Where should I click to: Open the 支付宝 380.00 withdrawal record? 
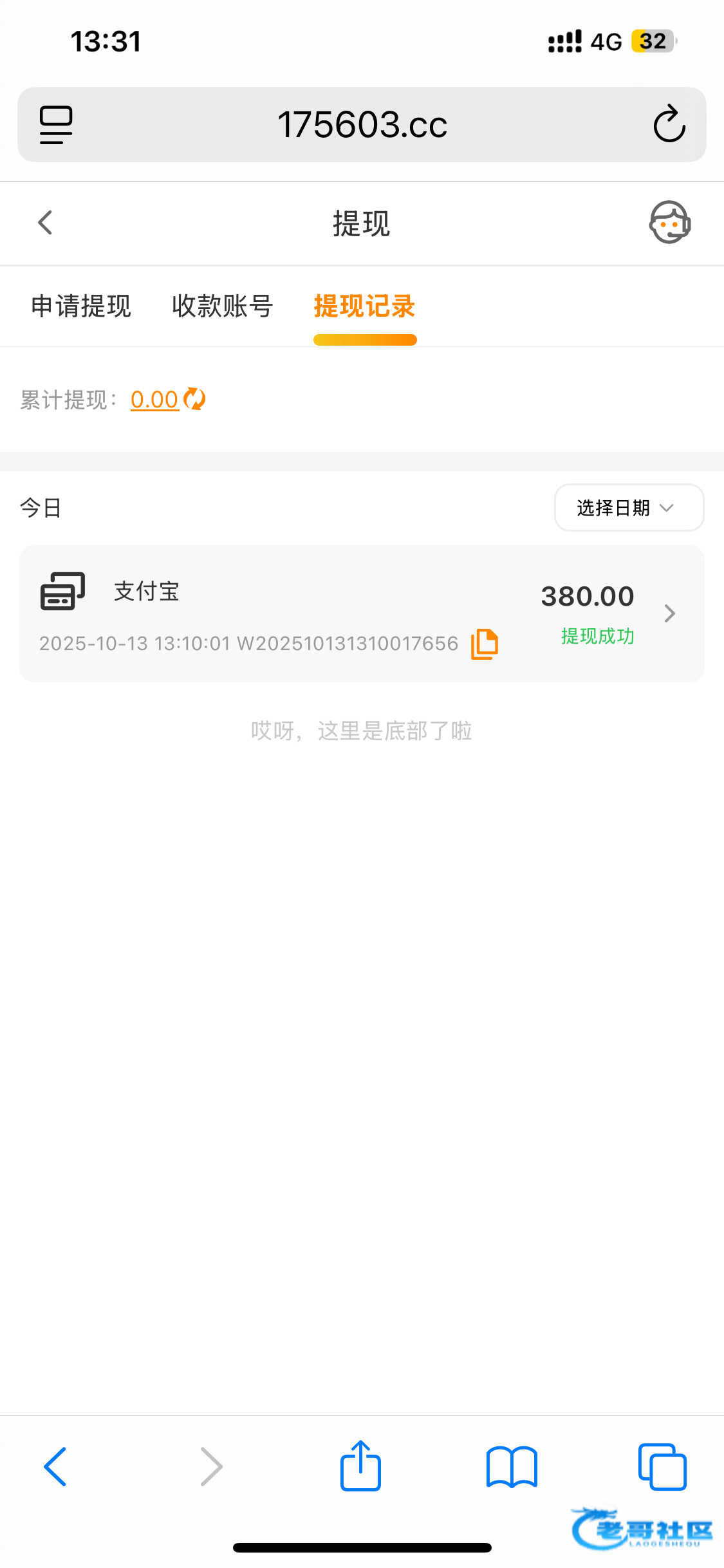click(x=669, y=613)
